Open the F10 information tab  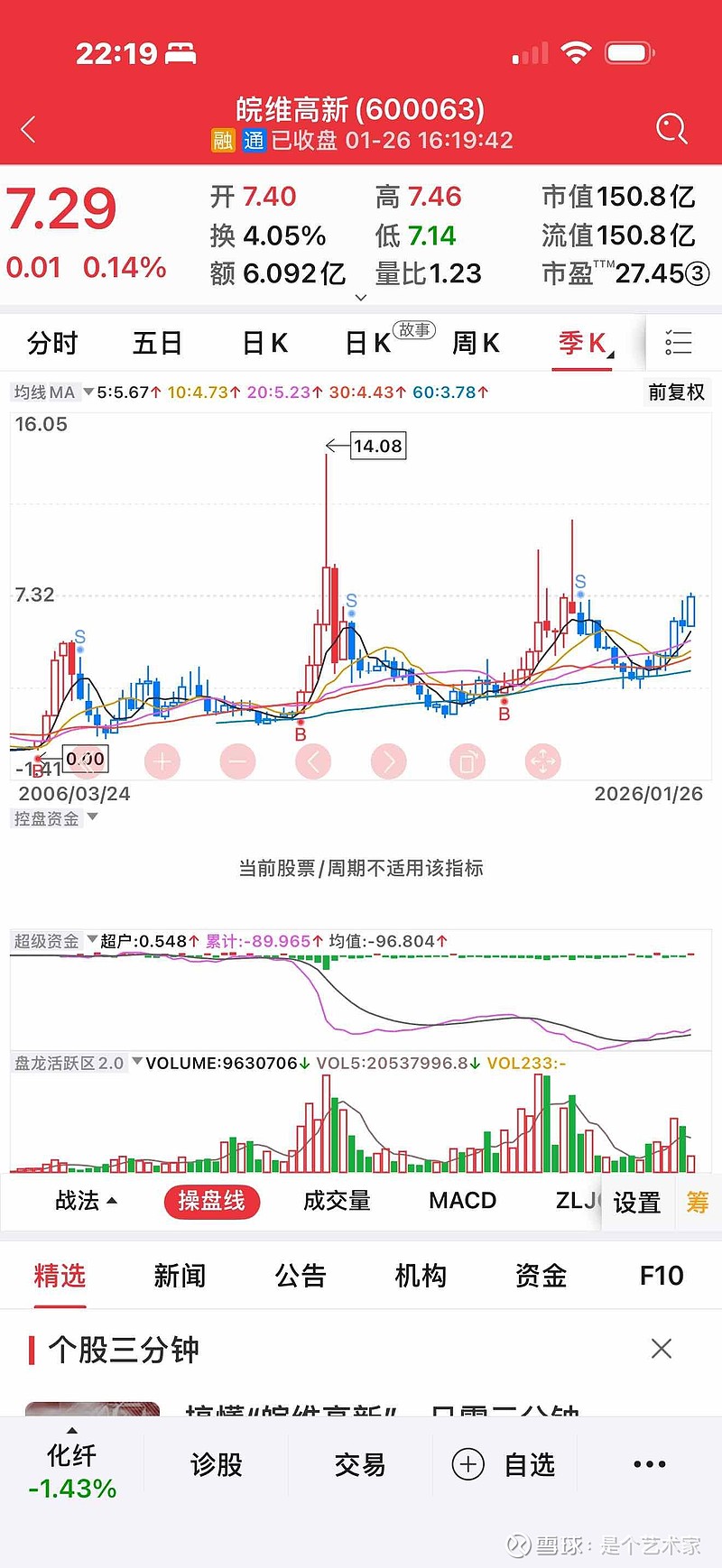(660, 1276)
